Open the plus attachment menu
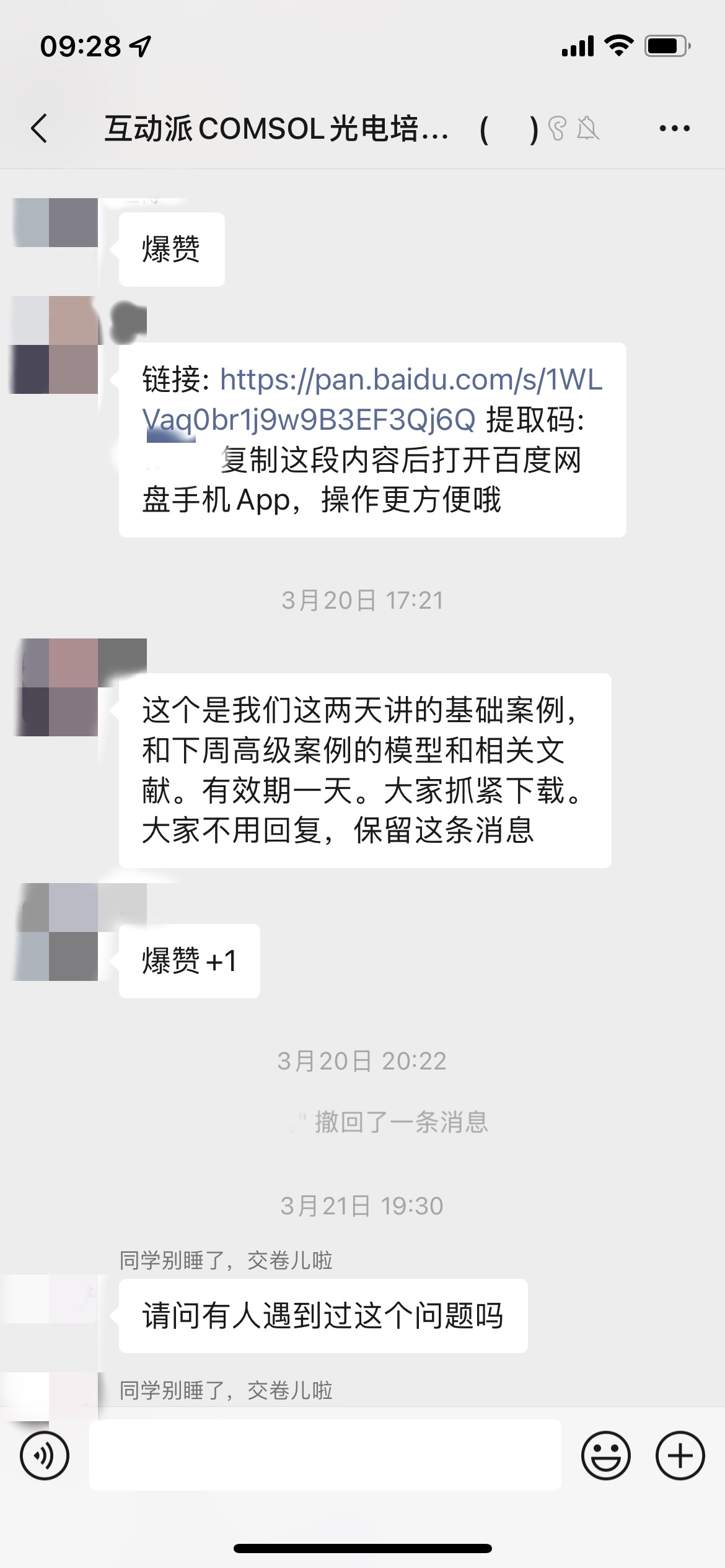The height and width of the screenshot is (1568, 725). 680,1455
